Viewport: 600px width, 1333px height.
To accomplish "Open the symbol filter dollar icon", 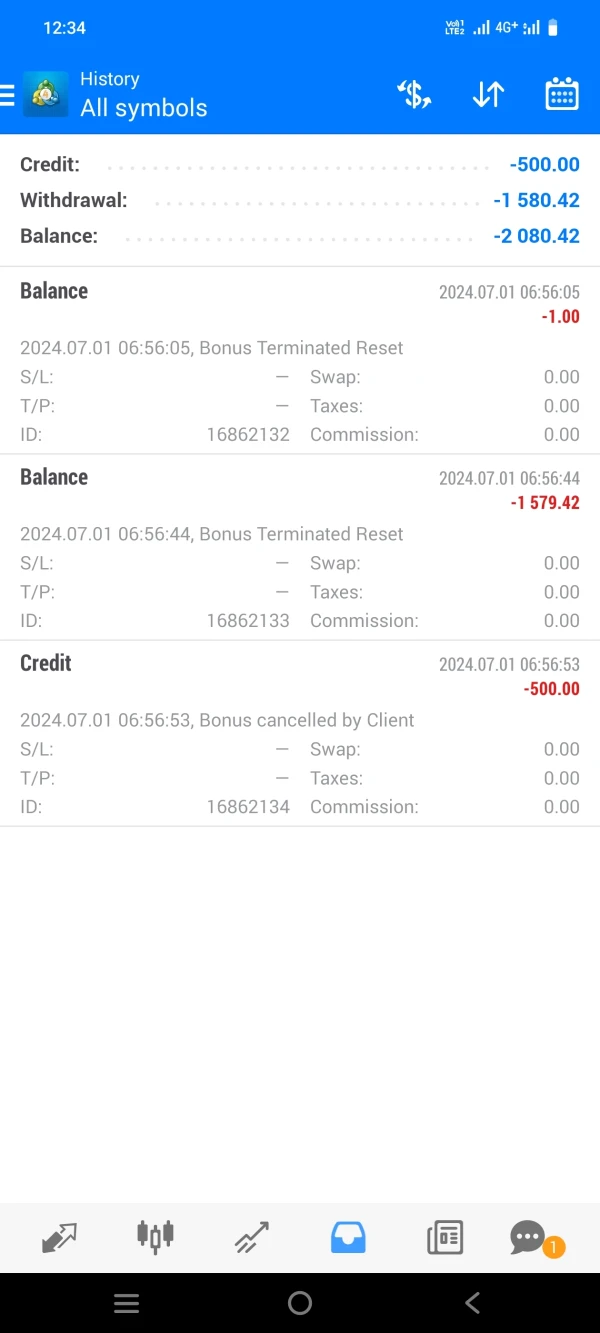I will (x=414, y=95).
